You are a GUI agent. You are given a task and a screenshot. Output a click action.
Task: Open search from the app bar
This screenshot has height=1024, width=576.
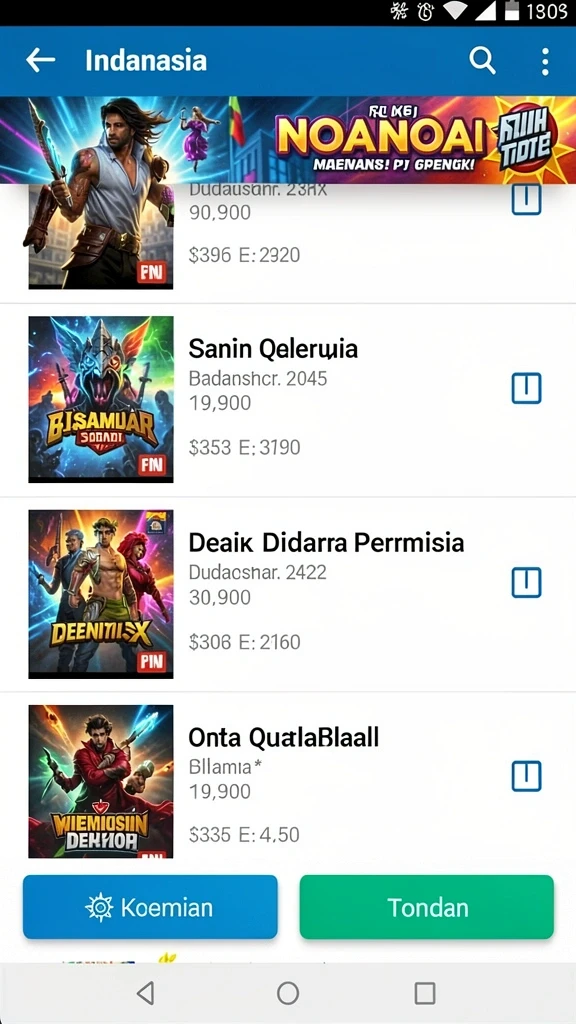point(482,61)
